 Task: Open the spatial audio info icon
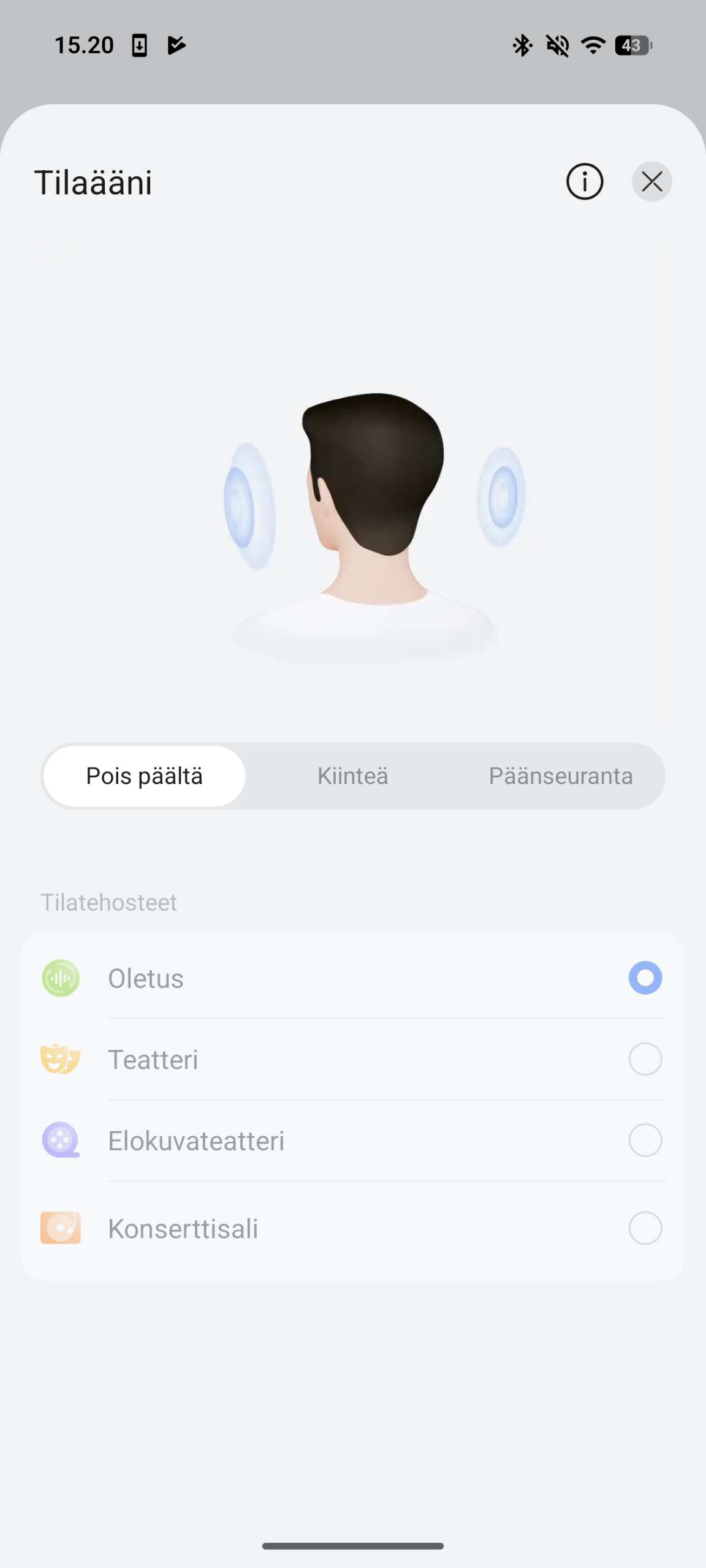(x=584, y=182)
